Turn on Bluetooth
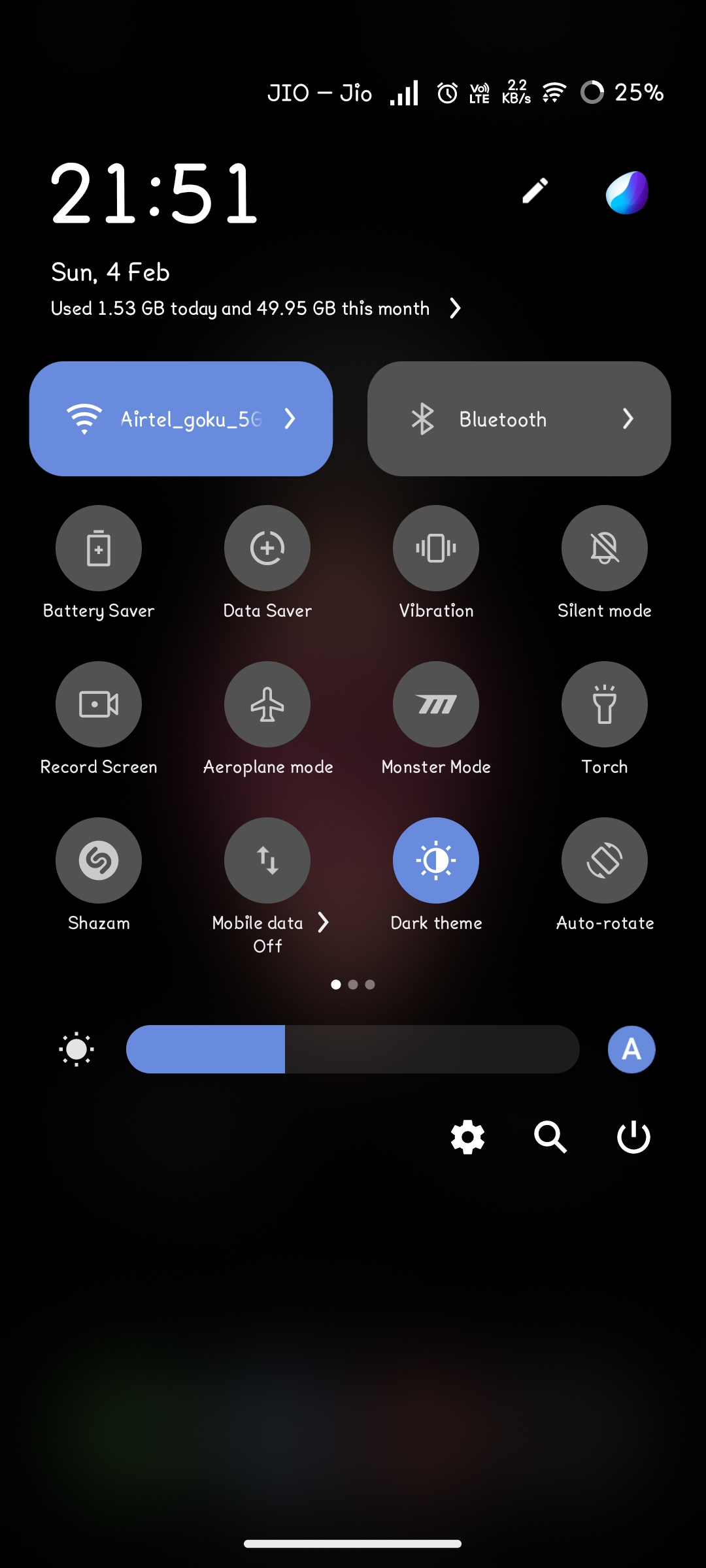The height and width of the screenshot is (1568, 706). tap(484, 419)
